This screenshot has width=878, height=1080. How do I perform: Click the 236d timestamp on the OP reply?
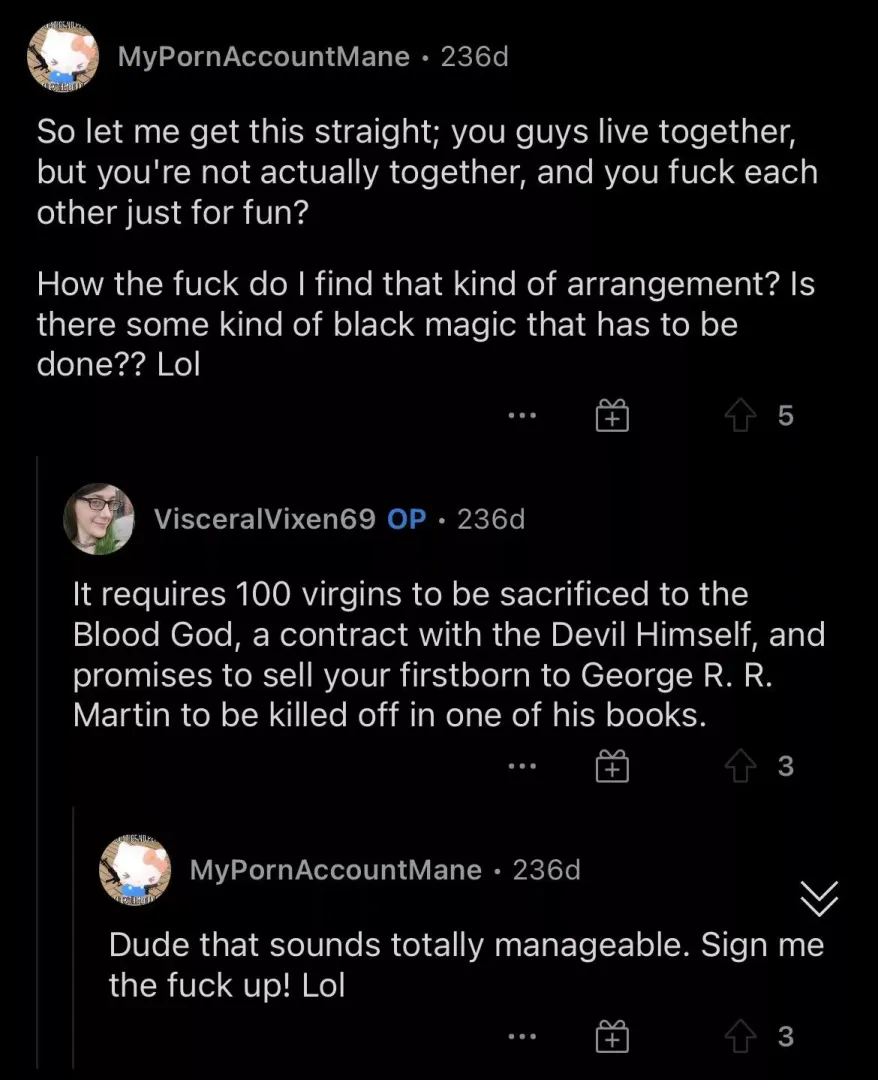click(491, 519)
